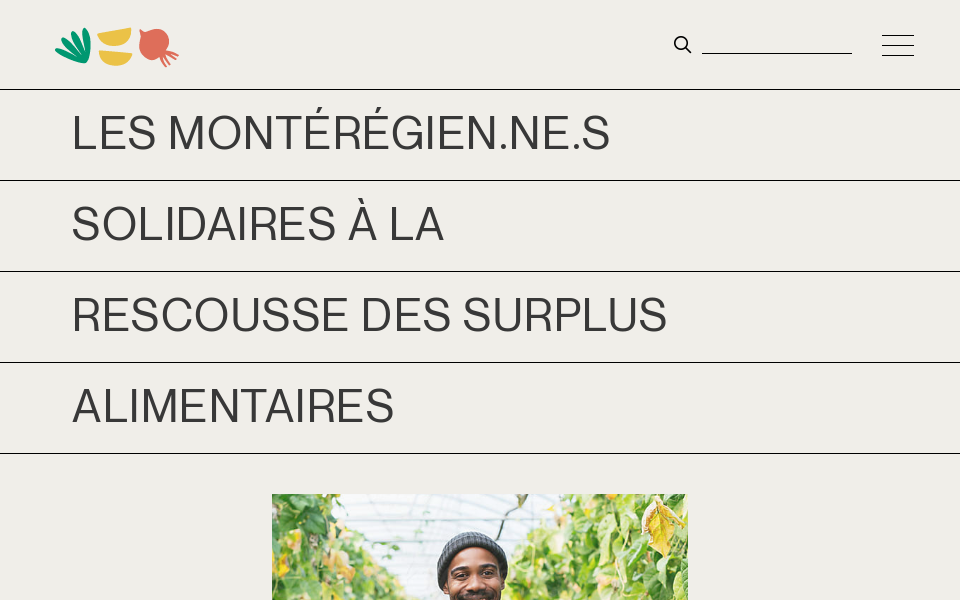960x600 pixels.
Task: Tap the site logo to go home
Action: pos(117,47)
